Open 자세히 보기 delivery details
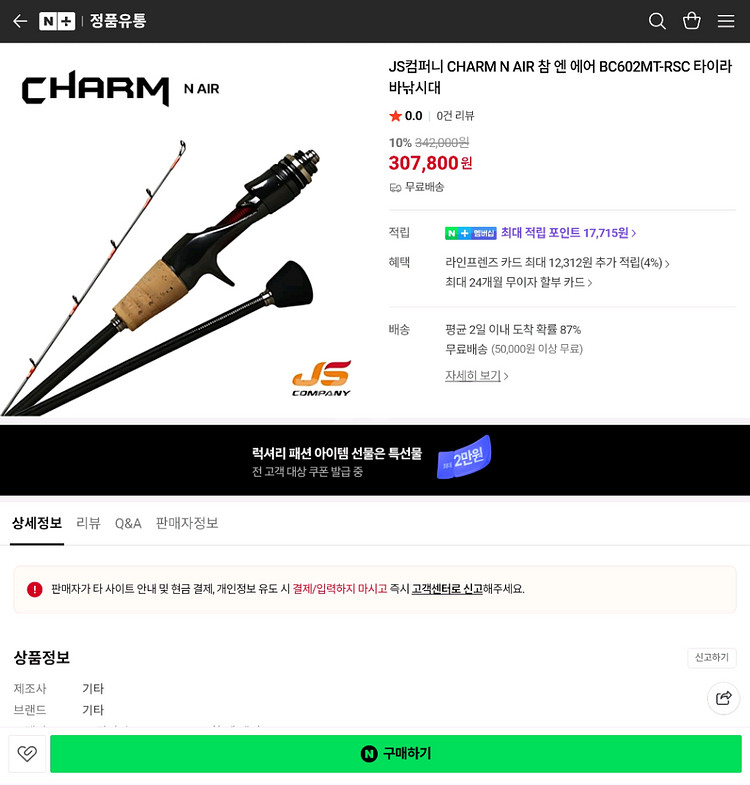 tap(477, 376)
